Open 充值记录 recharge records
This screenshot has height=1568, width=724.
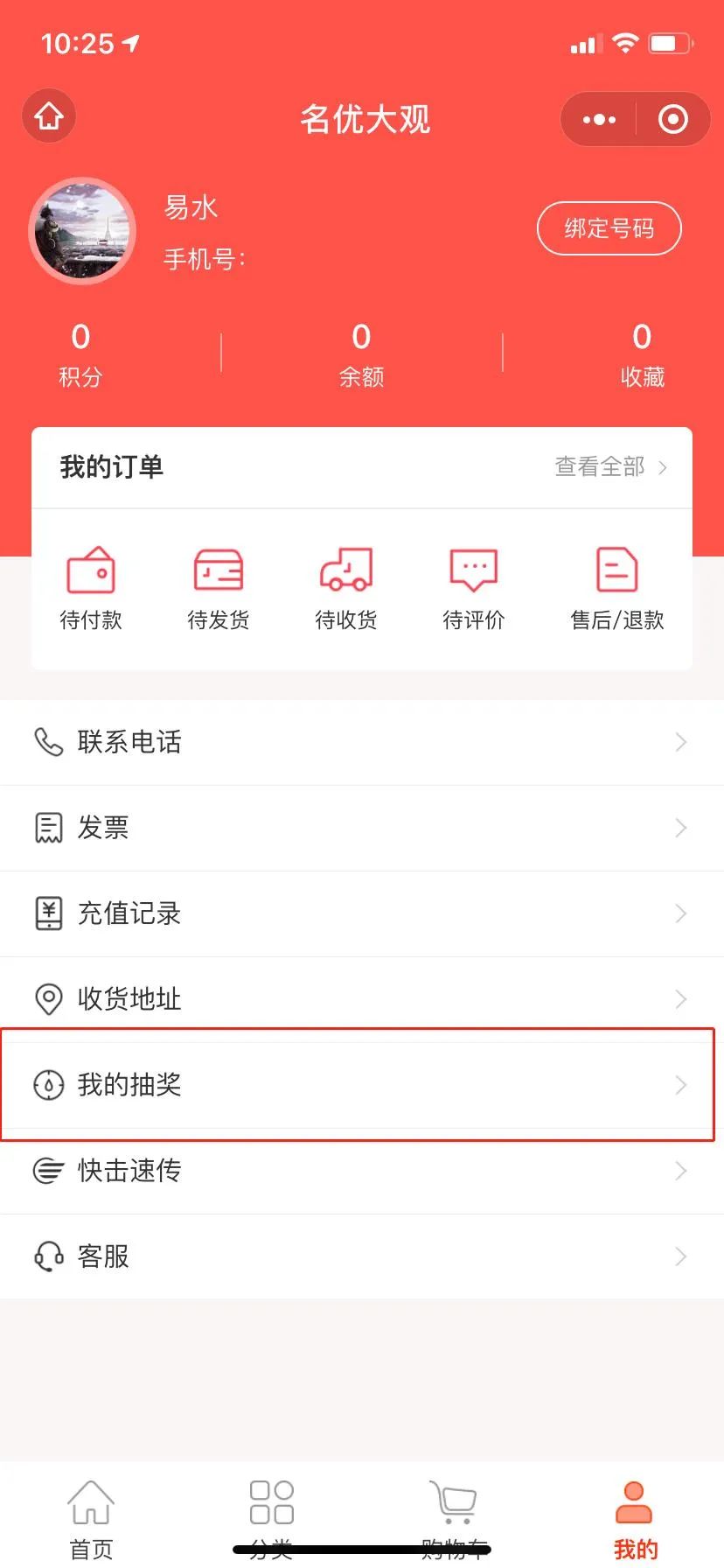pyautogui.click(x=361, y=913)
